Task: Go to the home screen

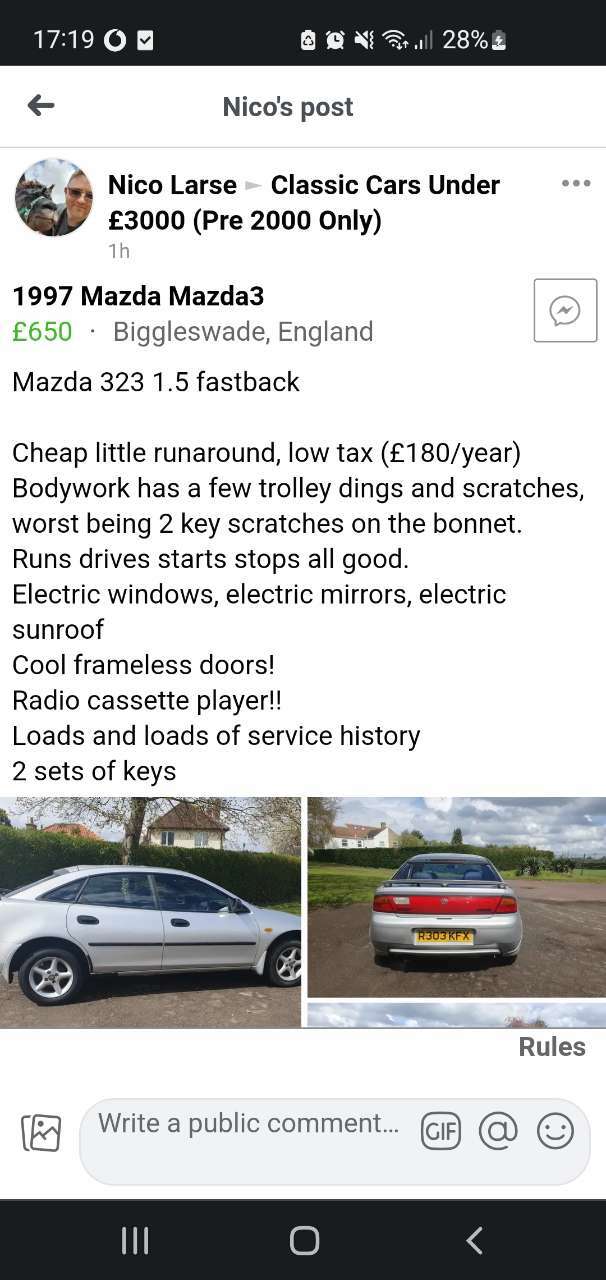Action: point(304,1240)
